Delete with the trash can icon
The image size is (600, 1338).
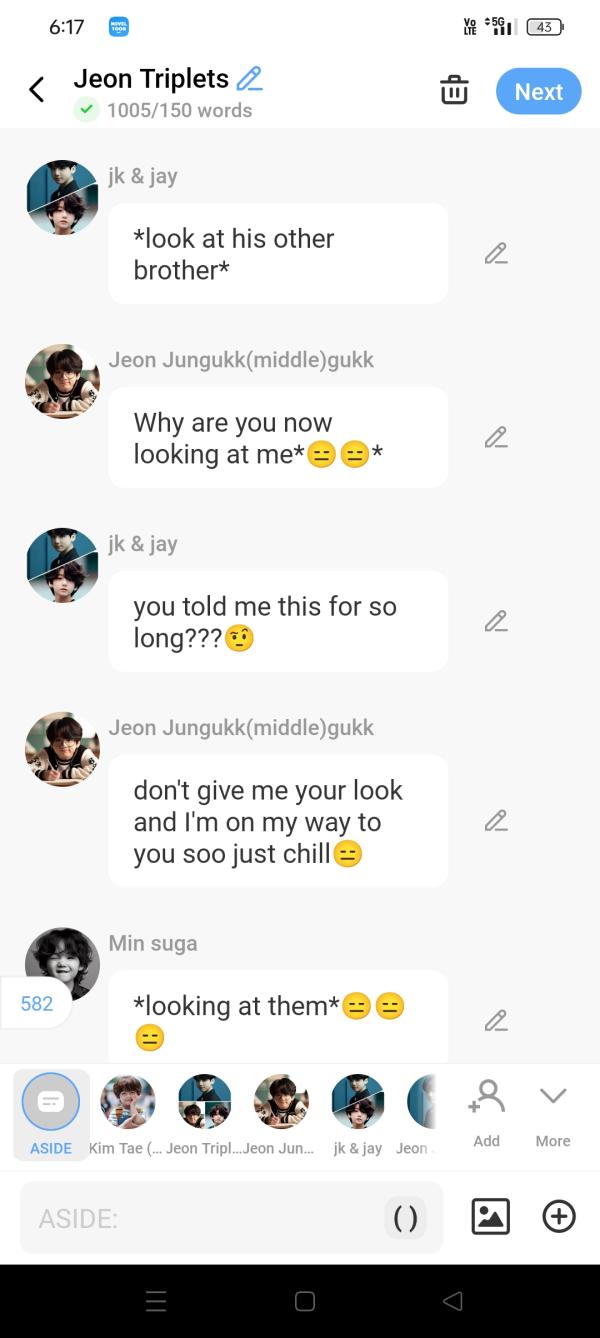click(454, 90)
